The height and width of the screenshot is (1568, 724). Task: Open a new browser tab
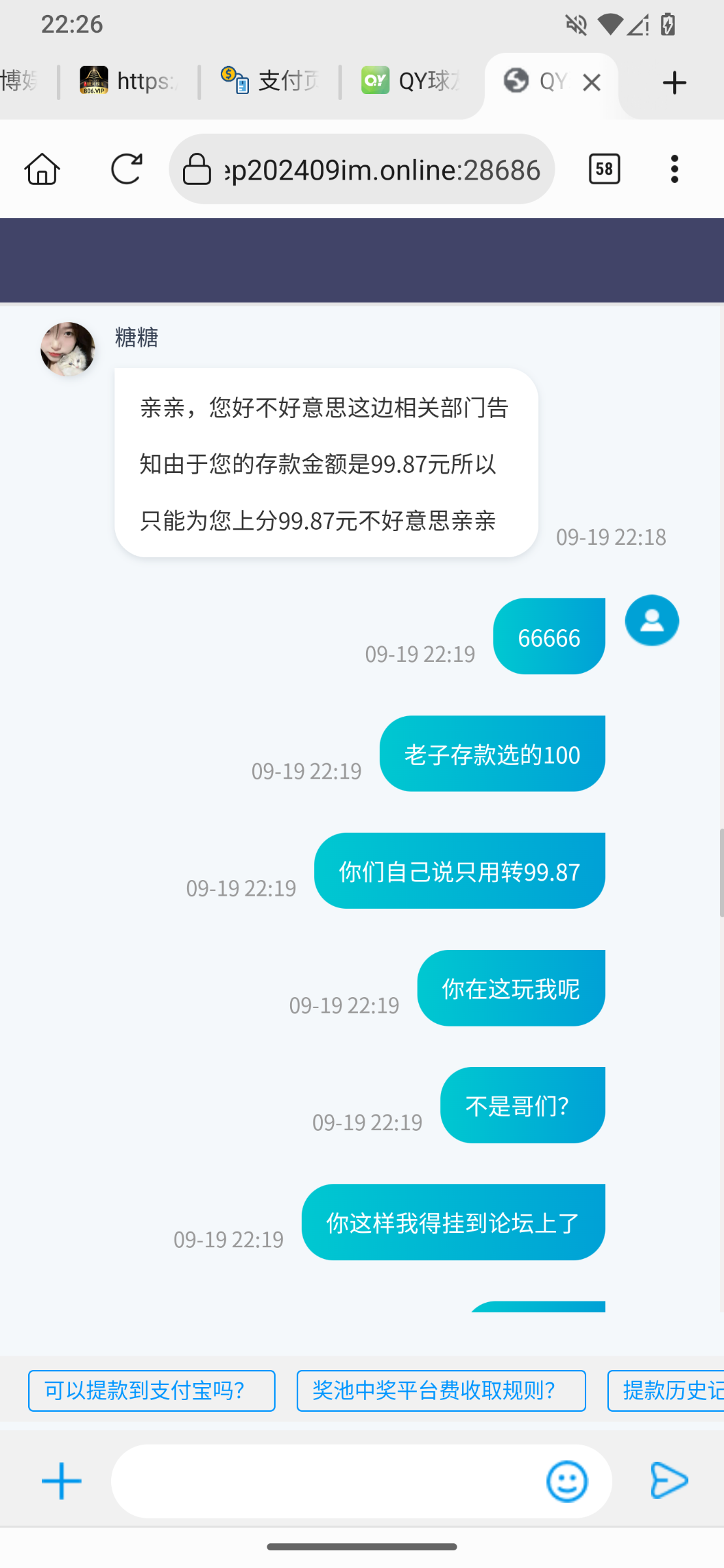(x=674, y=83)
